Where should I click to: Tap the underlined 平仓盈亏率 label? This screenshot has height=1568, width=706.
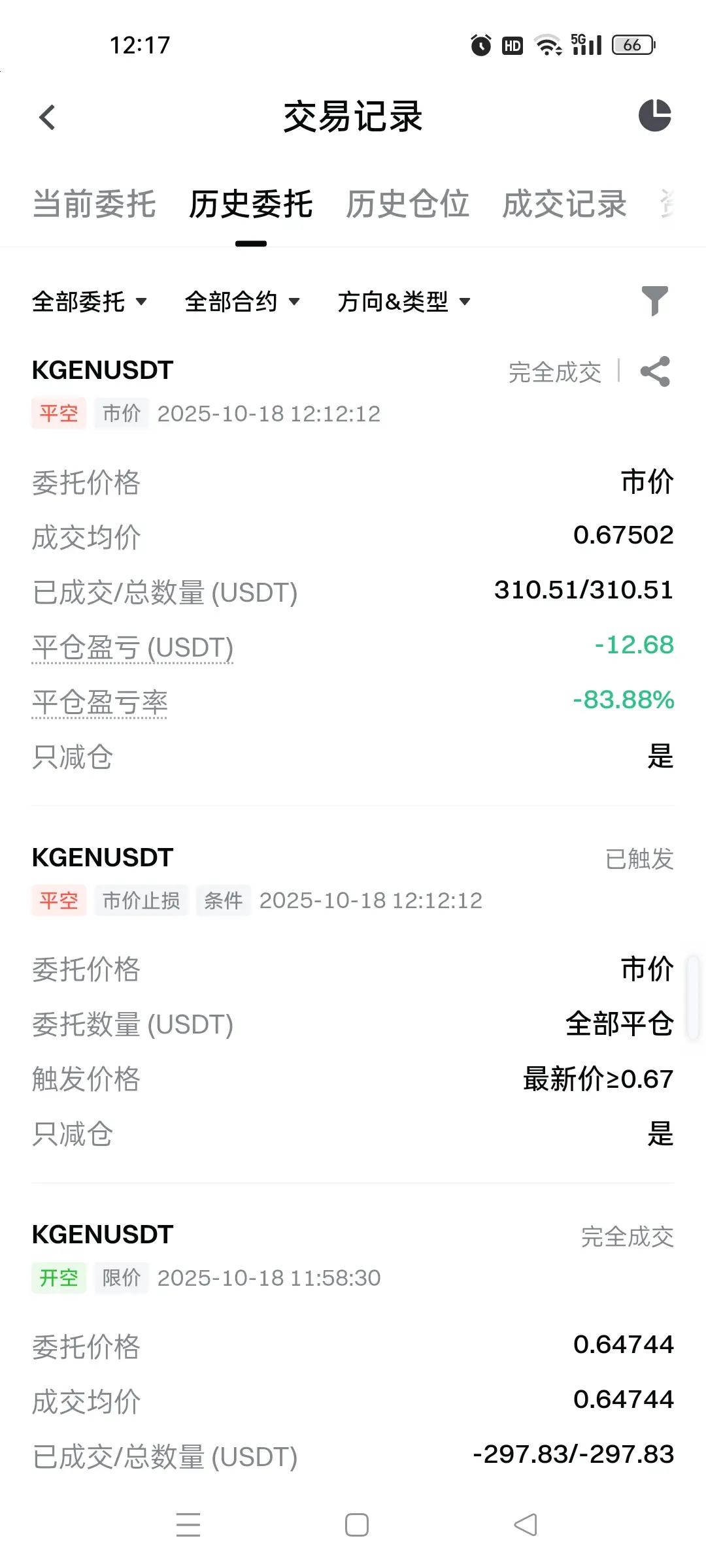point(100,703)
